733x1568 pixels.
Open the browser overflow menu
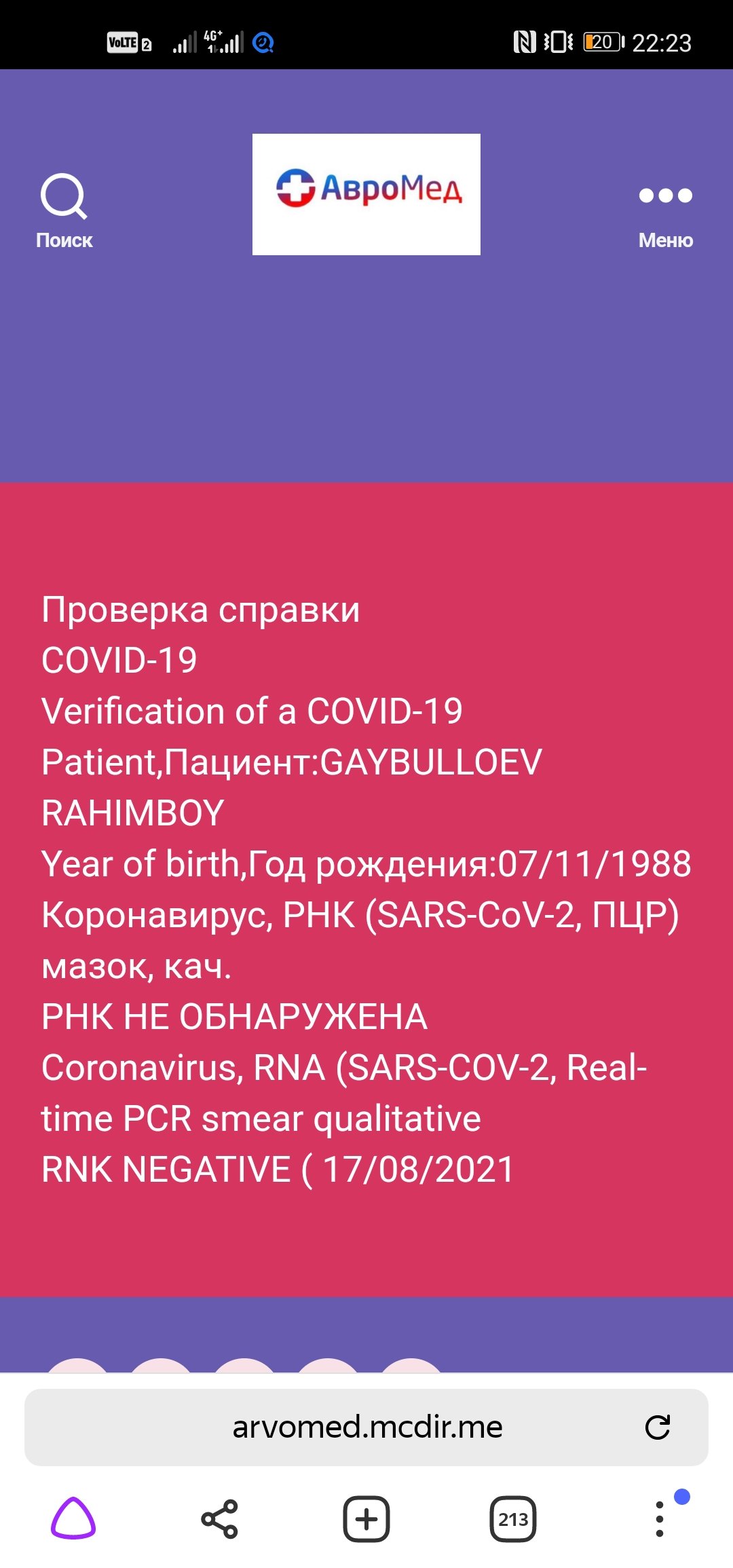pyautogui.click(x=660, y=1518)
